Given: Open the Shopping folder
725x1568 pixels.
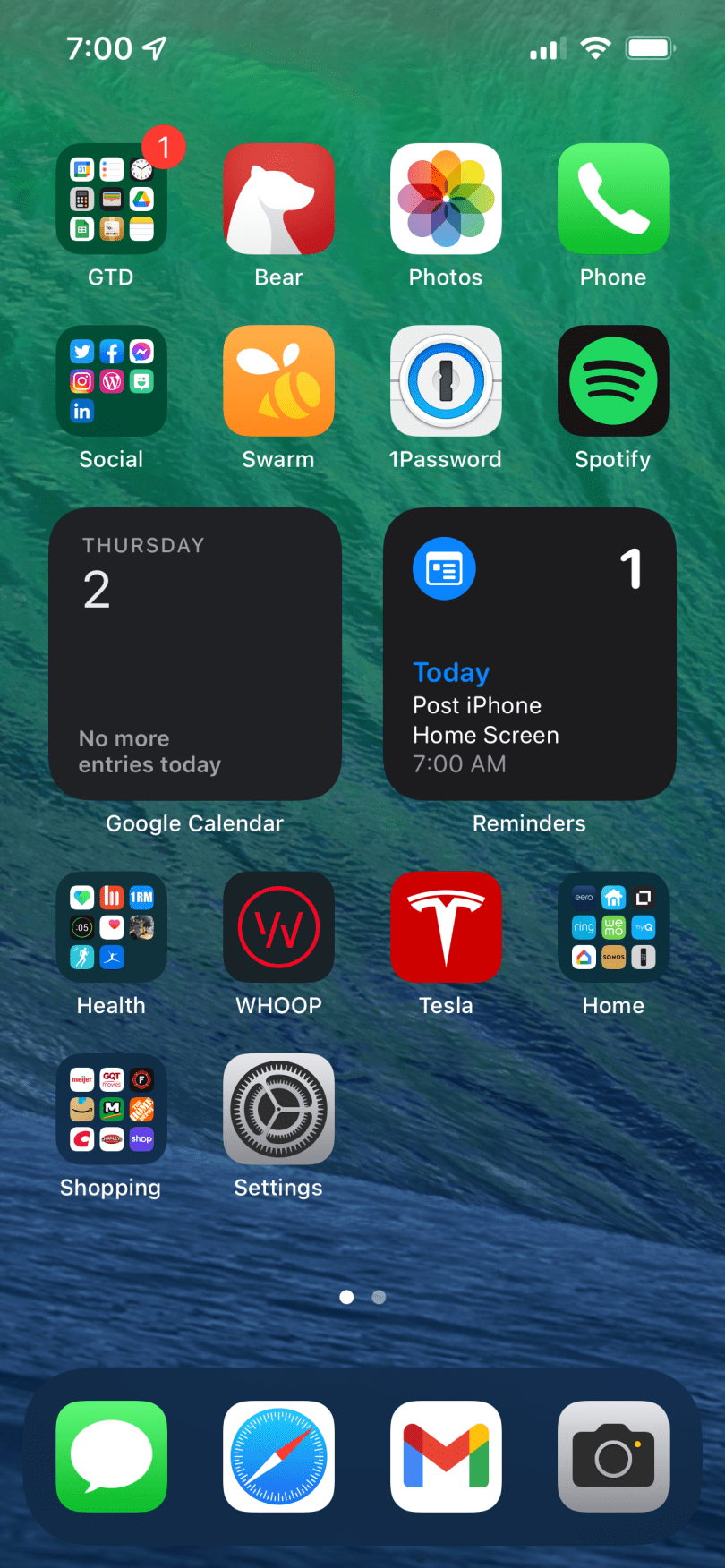Looking at the screenshot, I should click(x=111, y=1110).
